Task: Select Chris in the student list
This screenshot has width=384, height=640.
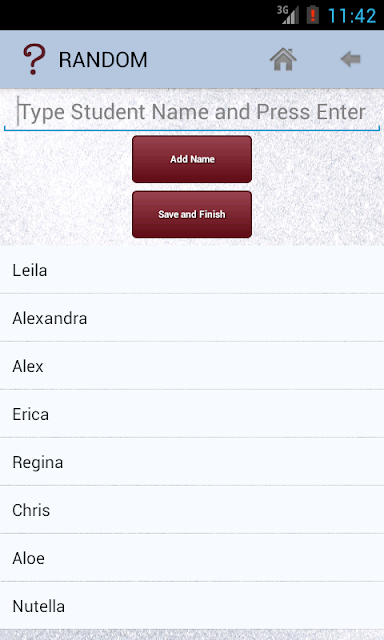Action: [192, 510]
